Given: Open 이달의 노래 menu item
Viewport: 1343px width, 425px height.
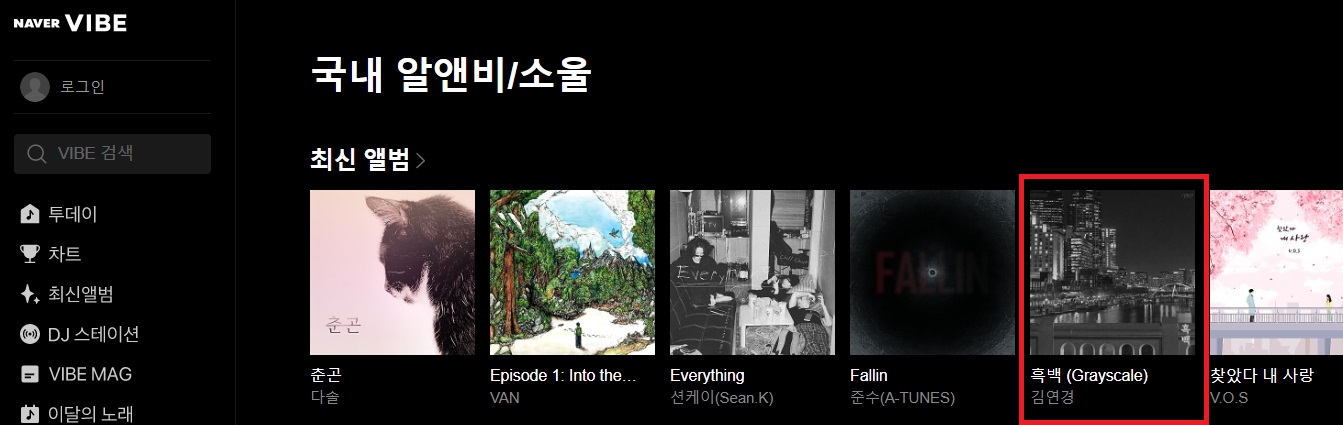Looking at the screenshot, I should pos(90,413).
